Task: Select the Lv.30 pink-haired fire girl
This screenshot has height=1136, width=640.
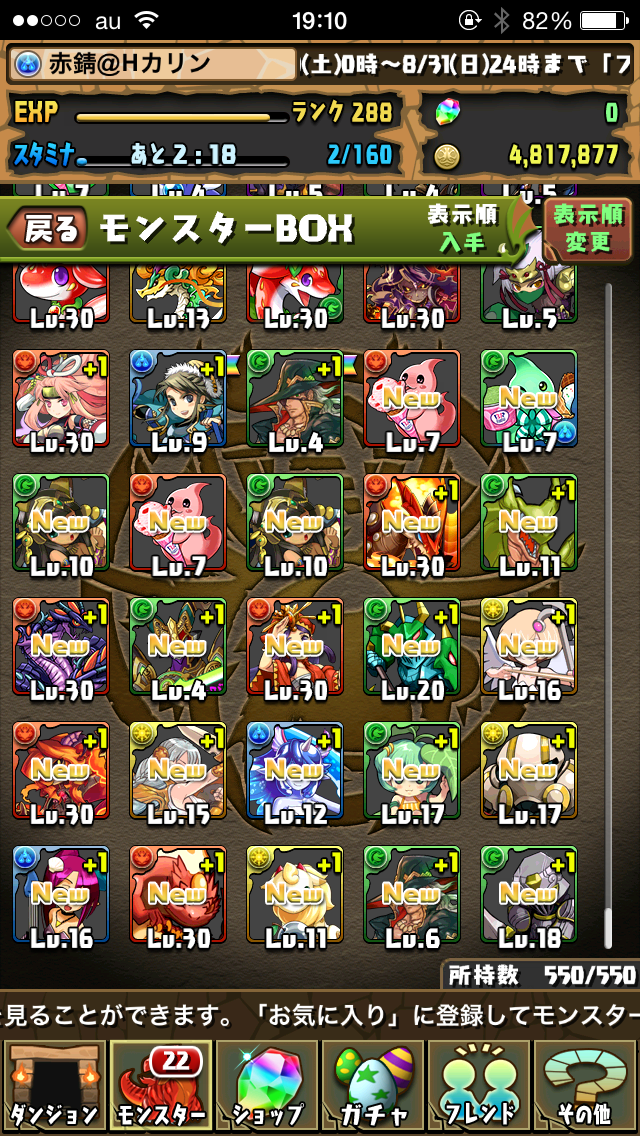Action: [60, 400]
